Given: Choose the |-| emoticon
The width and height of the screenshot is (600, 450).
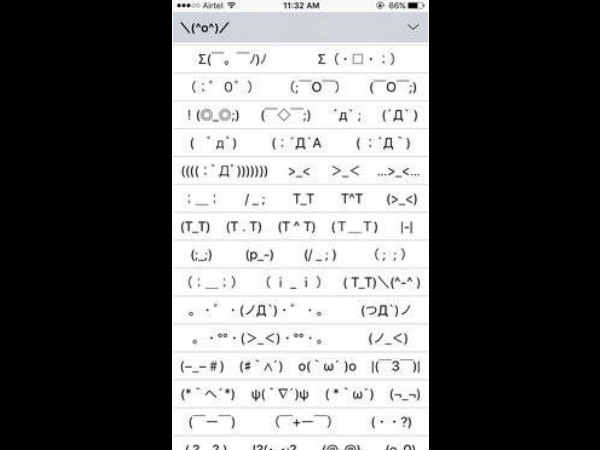Looking at the screenshot, I should coord(405,227).
